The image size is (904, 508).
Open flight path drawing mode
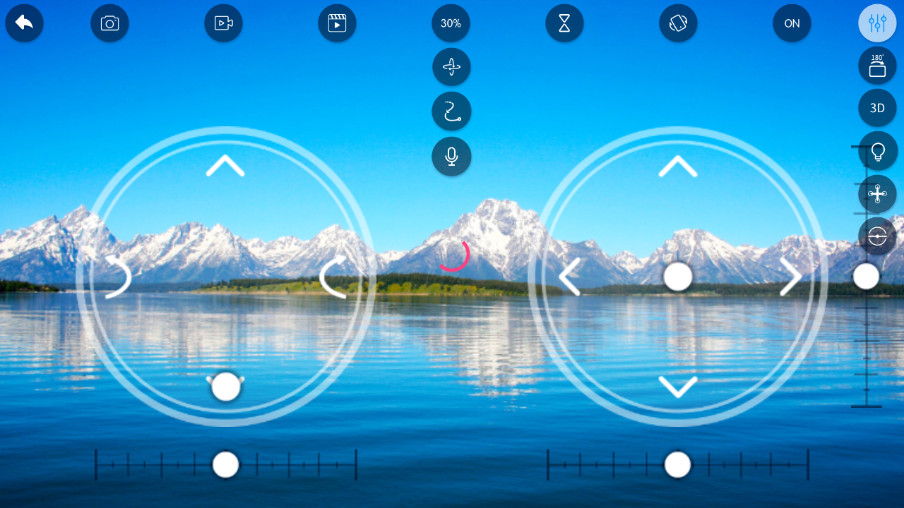451,111
